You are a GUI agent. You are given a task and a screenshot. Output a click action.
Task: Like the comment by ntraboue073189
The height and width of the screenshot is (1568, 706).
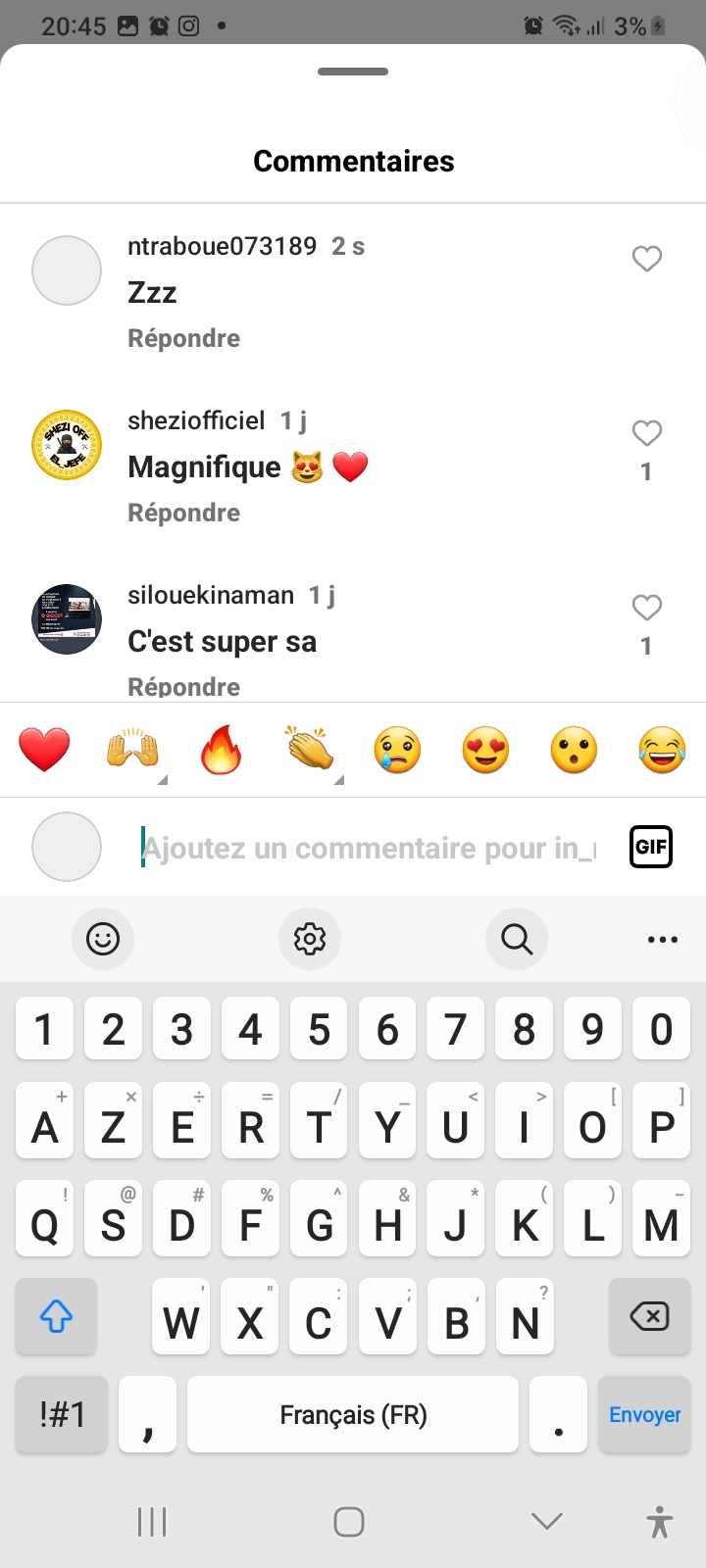[646, 259]
